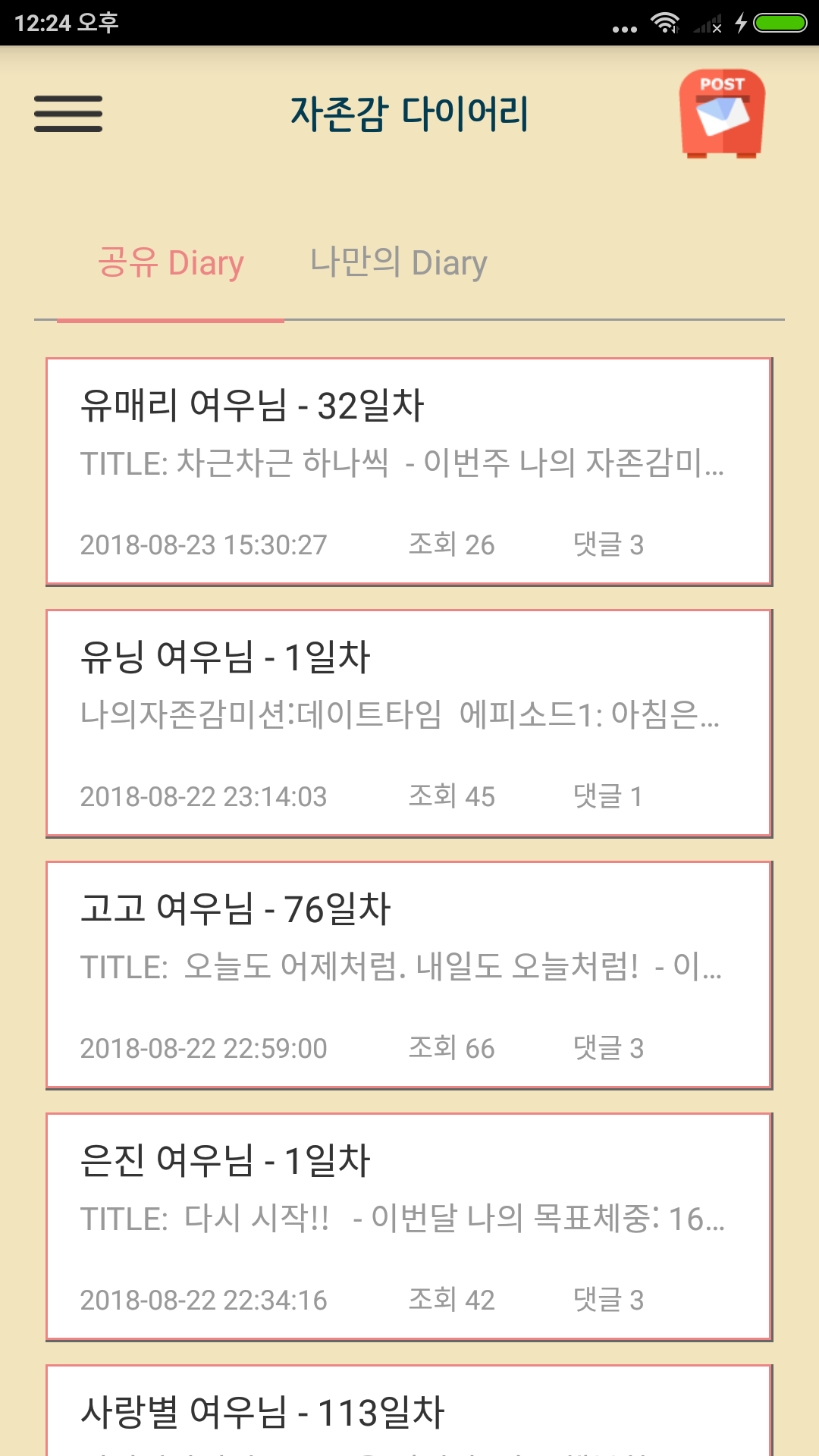Open 사랑별 여우님 113일차 diary entry
This screenshot has height=1456, width=819.
409,1412
